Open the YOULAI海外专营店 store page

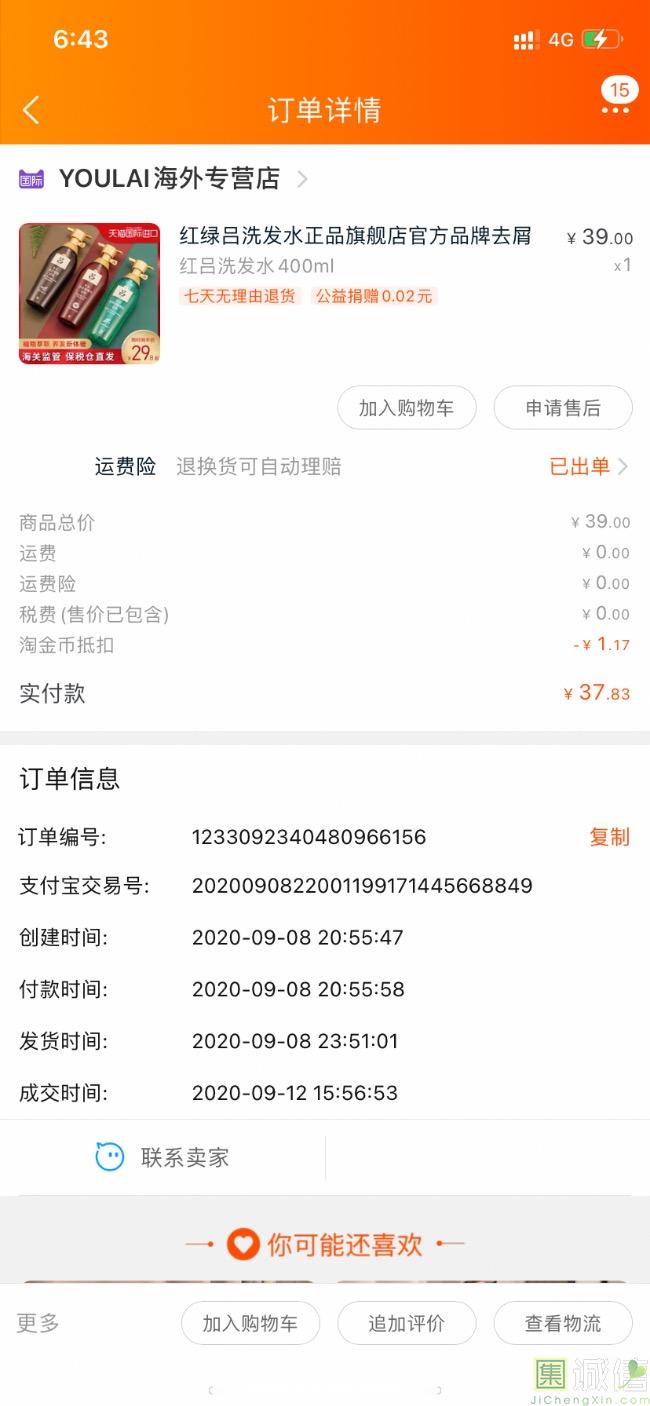165,179
